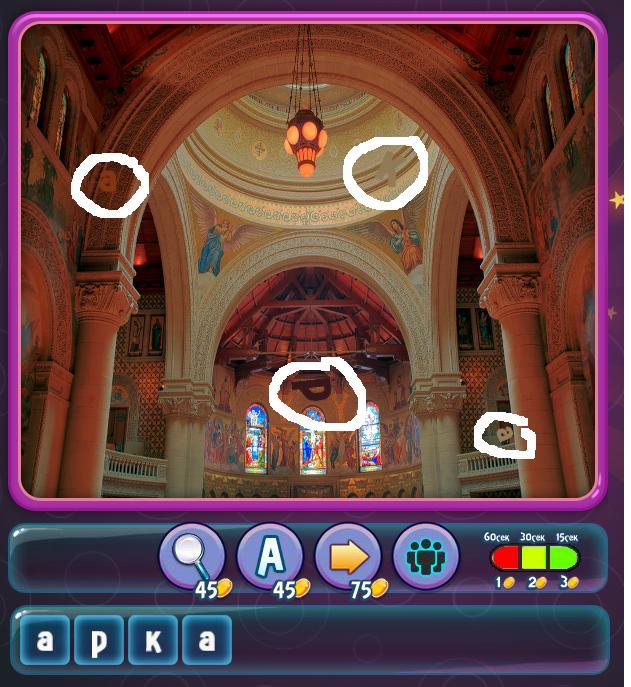Select the letter tile к
Screen dimensions: 631x687
tap(153, 640)
